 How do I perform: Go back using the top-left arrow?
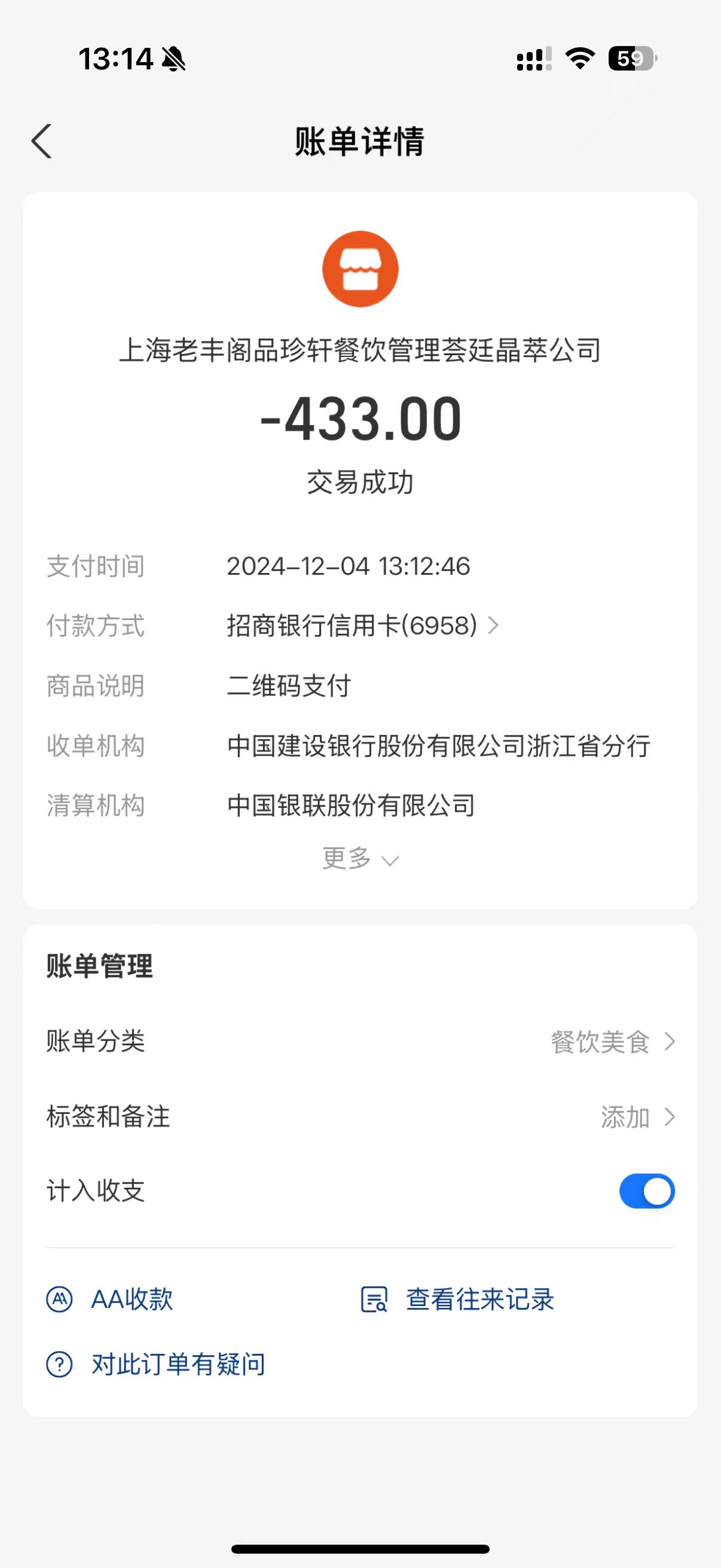[x=41, y=141]
